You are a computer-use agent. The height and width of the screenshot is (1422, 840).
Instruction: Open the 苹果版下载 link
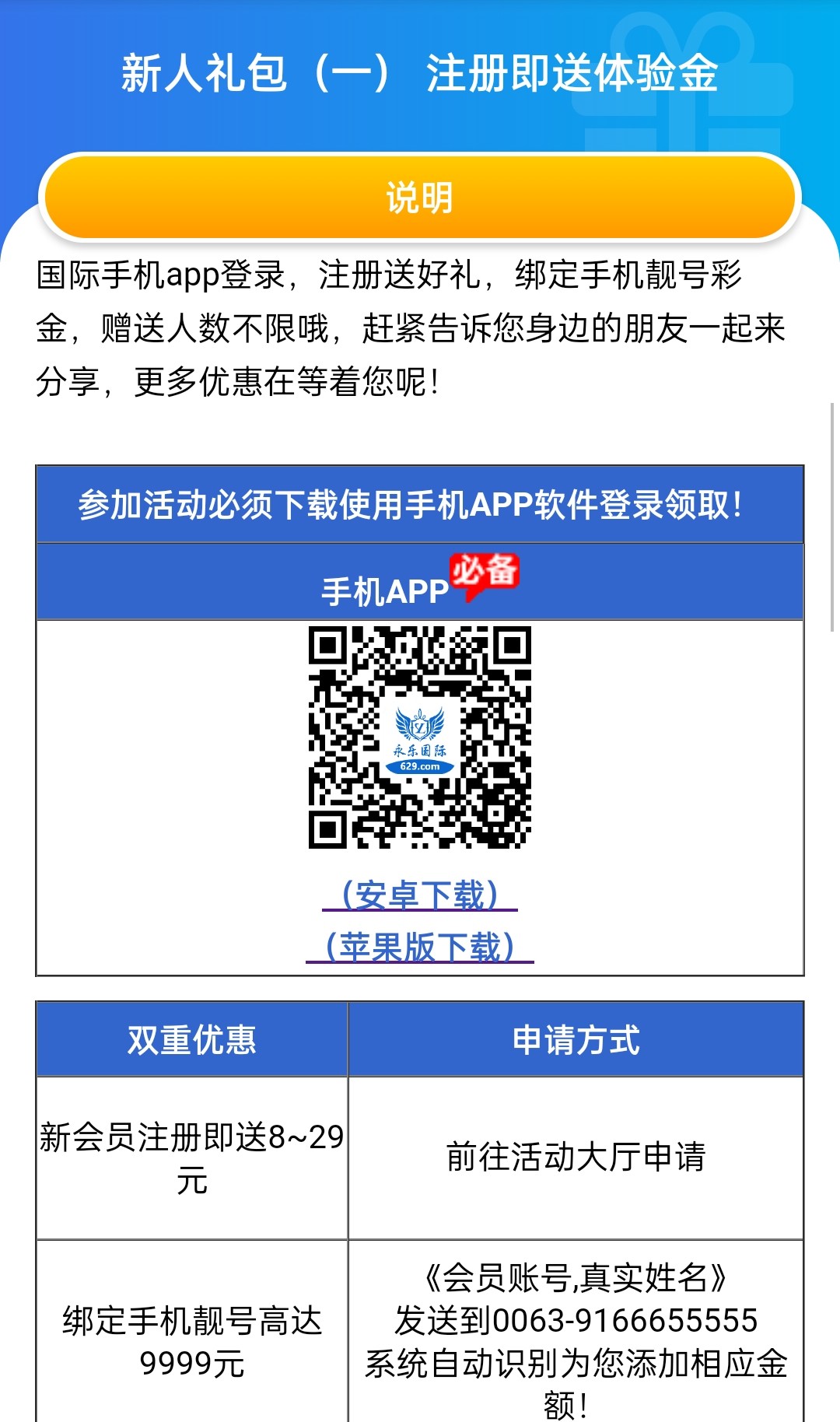[x=420, y=947]
